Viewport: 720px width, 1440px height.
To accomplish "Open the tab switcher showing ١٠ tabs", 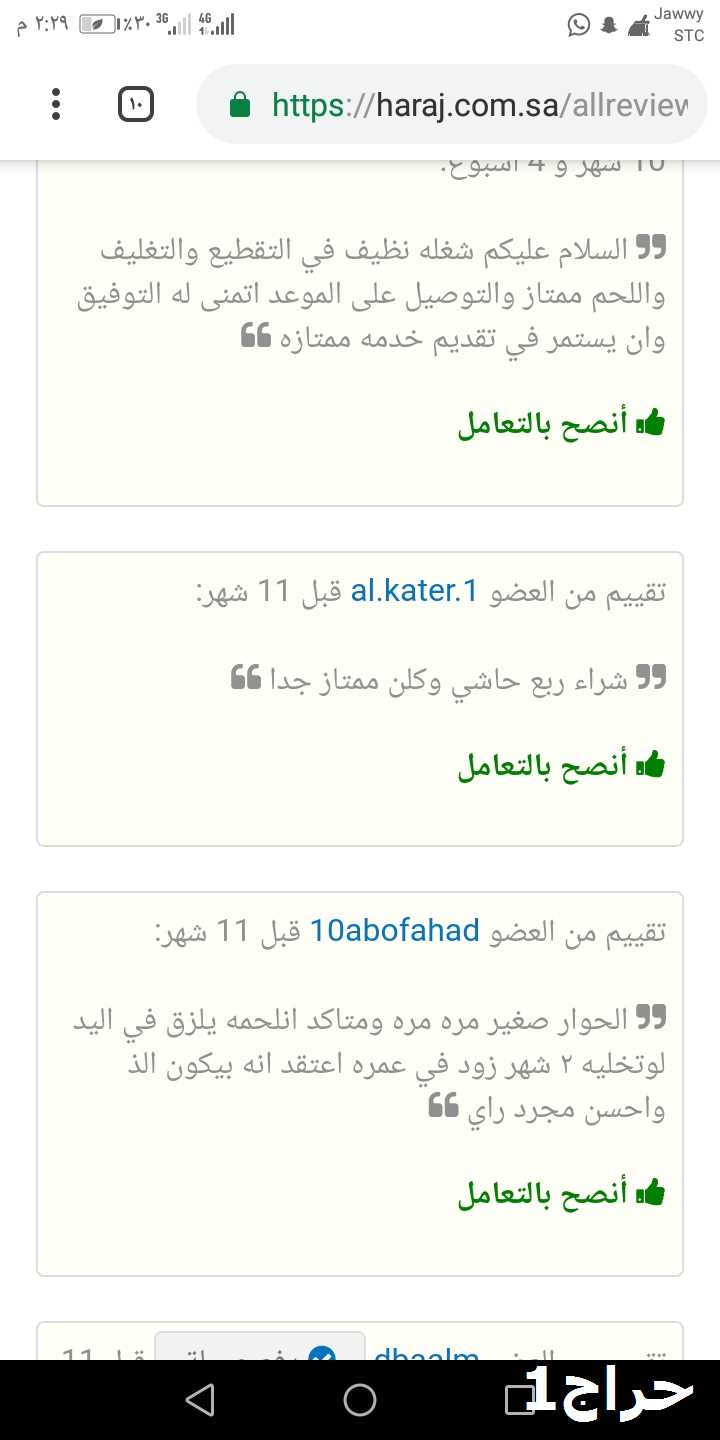I will pos(136,104).
